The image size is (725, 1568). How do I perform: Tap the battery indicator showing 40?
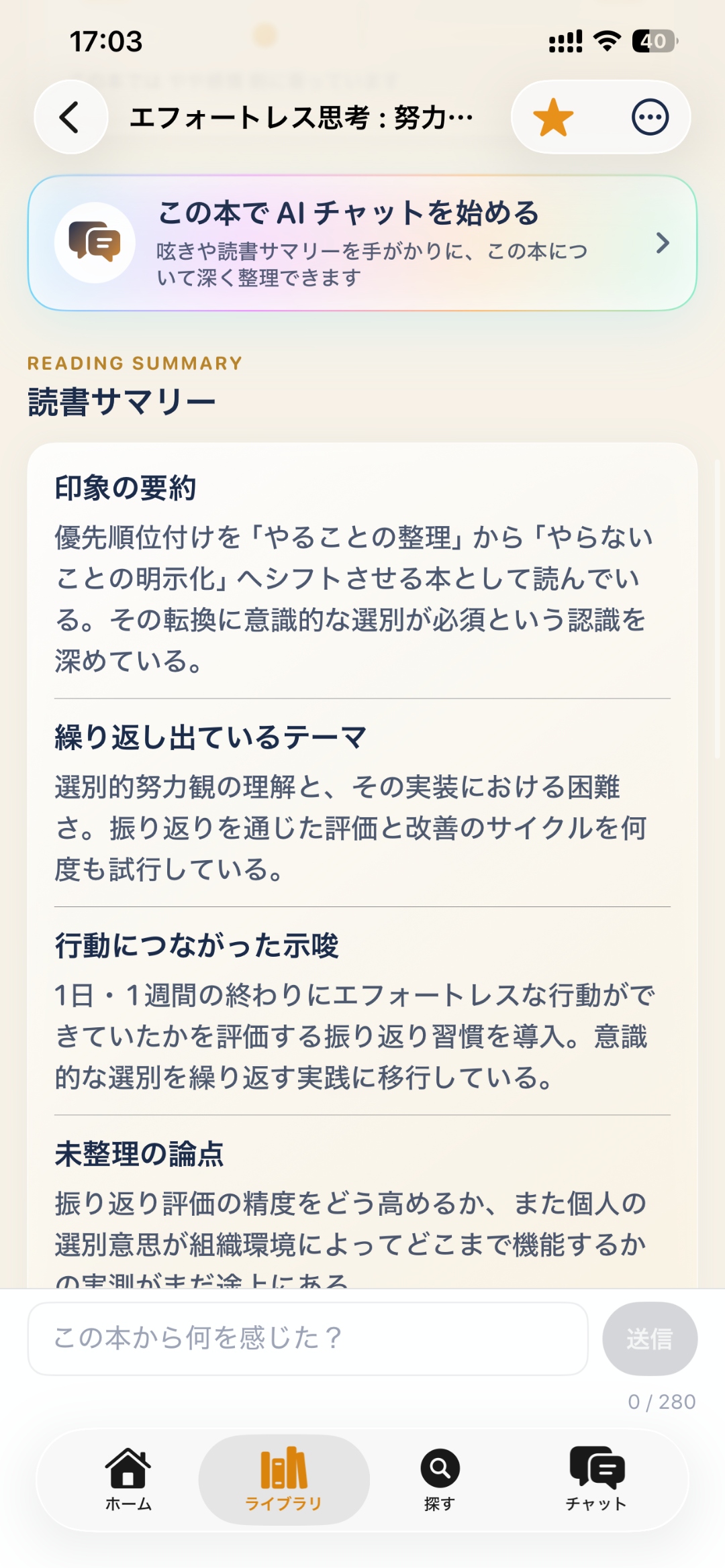tap(652, 40)
